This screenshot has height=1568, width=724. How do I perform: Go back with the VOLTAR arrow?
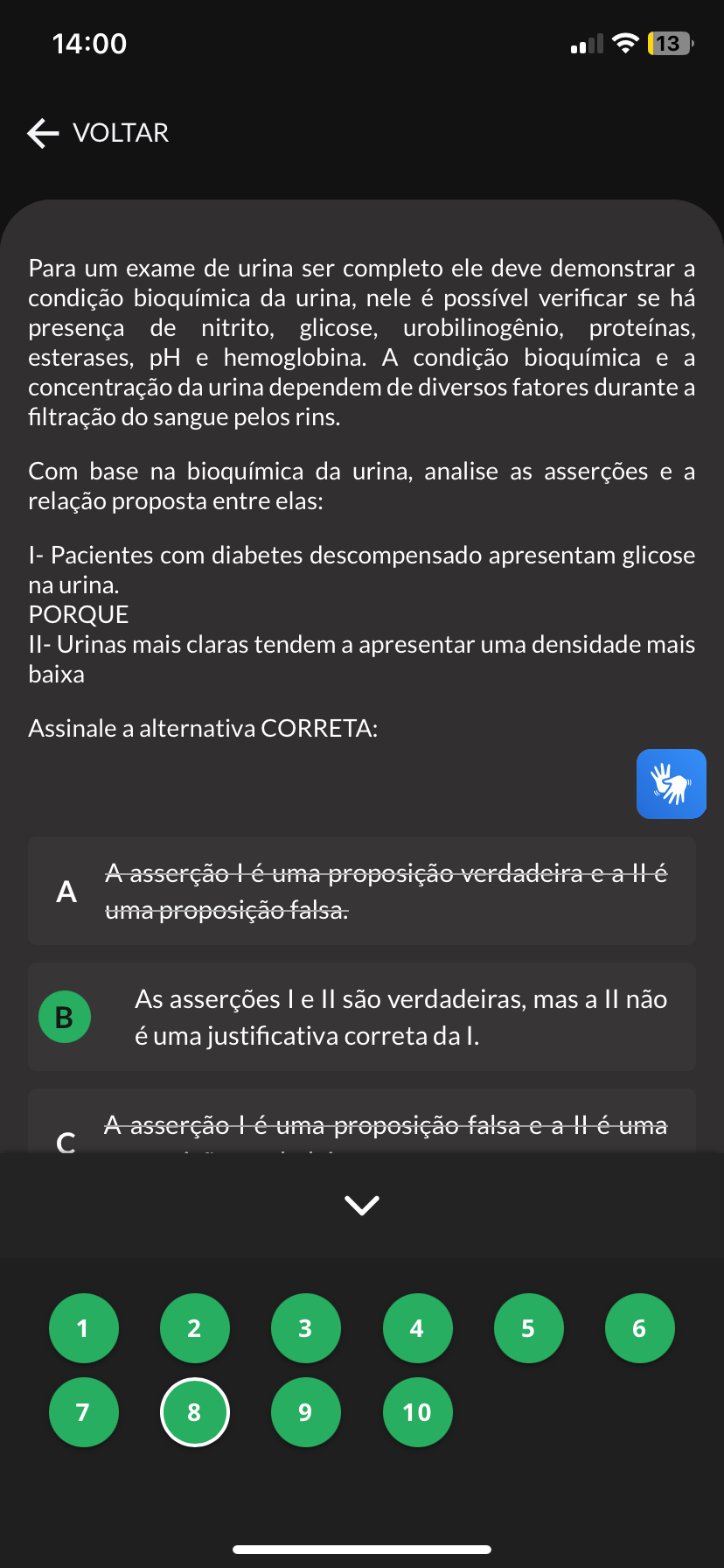[x=98, y=133]
